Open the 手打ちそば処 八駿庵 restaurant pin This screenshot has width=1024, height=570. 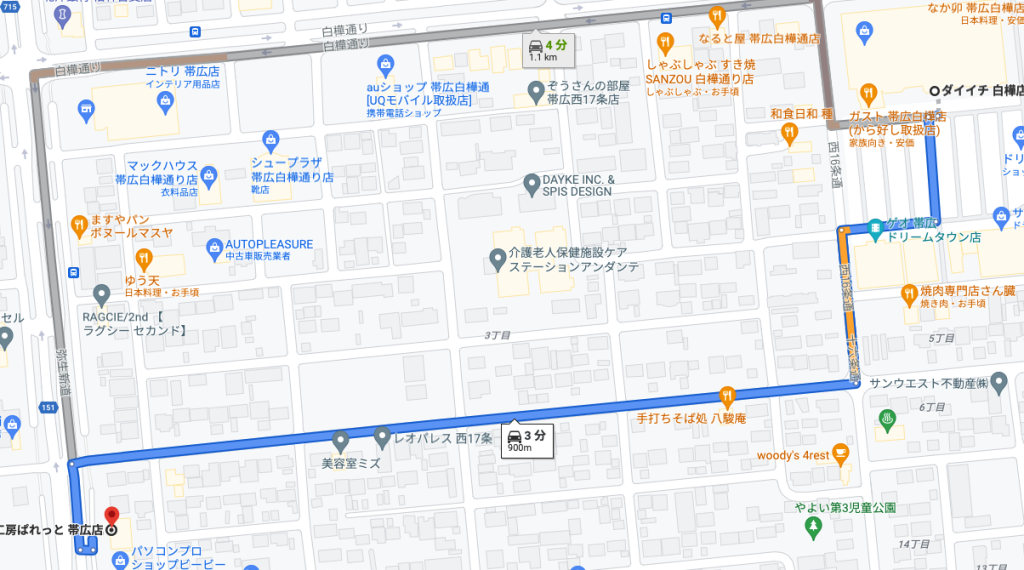728,396
